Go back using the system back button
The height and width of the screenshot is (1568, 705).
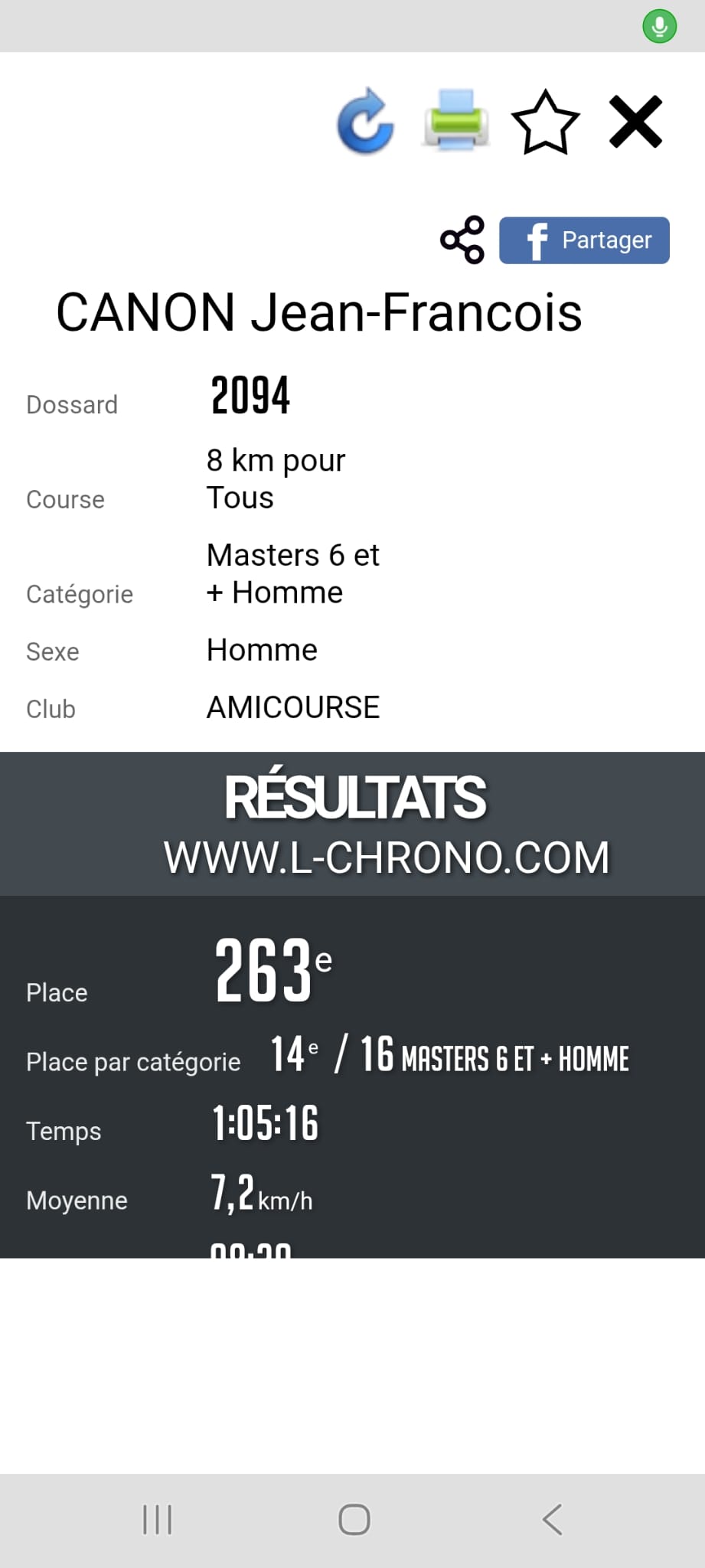552,1520
